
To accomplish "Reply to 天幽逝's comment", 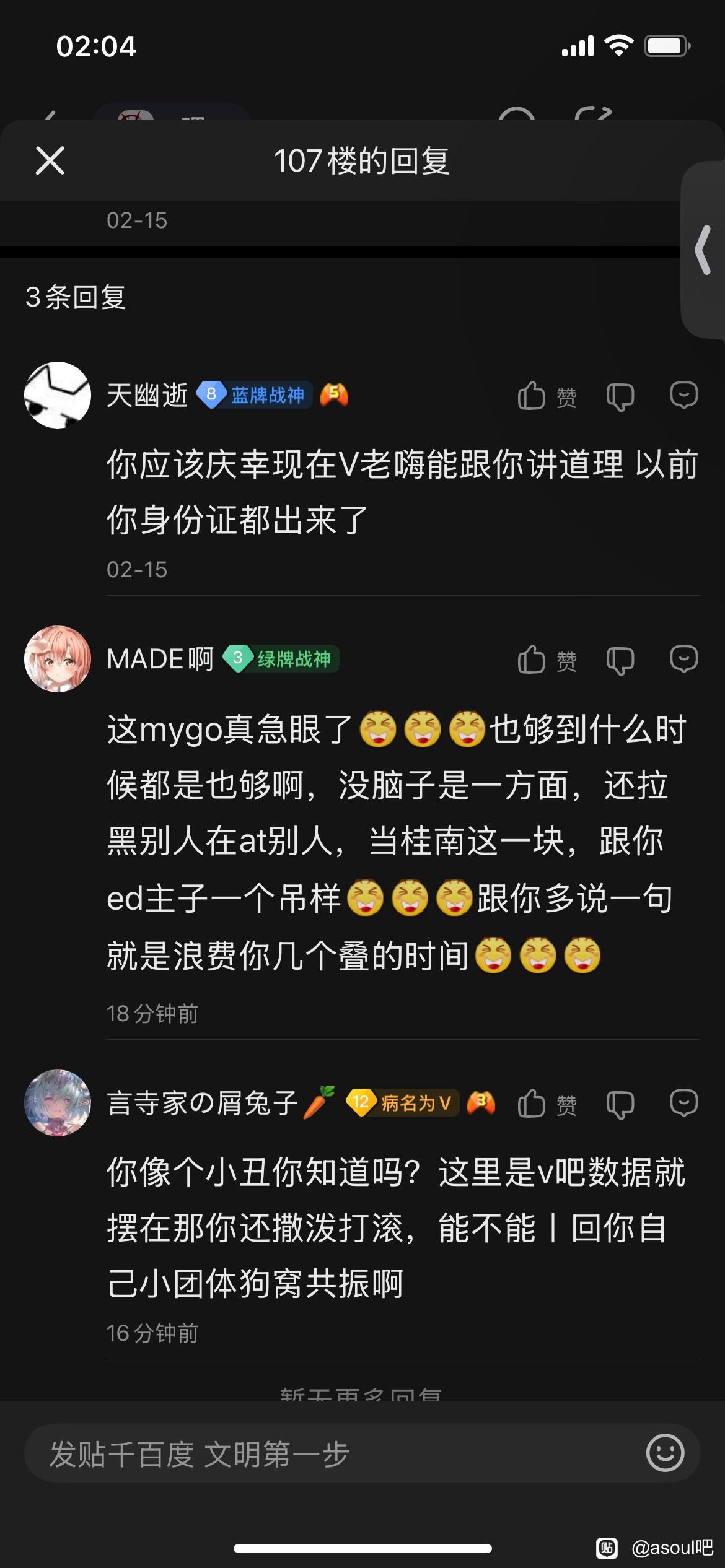I will click(683, 396).
